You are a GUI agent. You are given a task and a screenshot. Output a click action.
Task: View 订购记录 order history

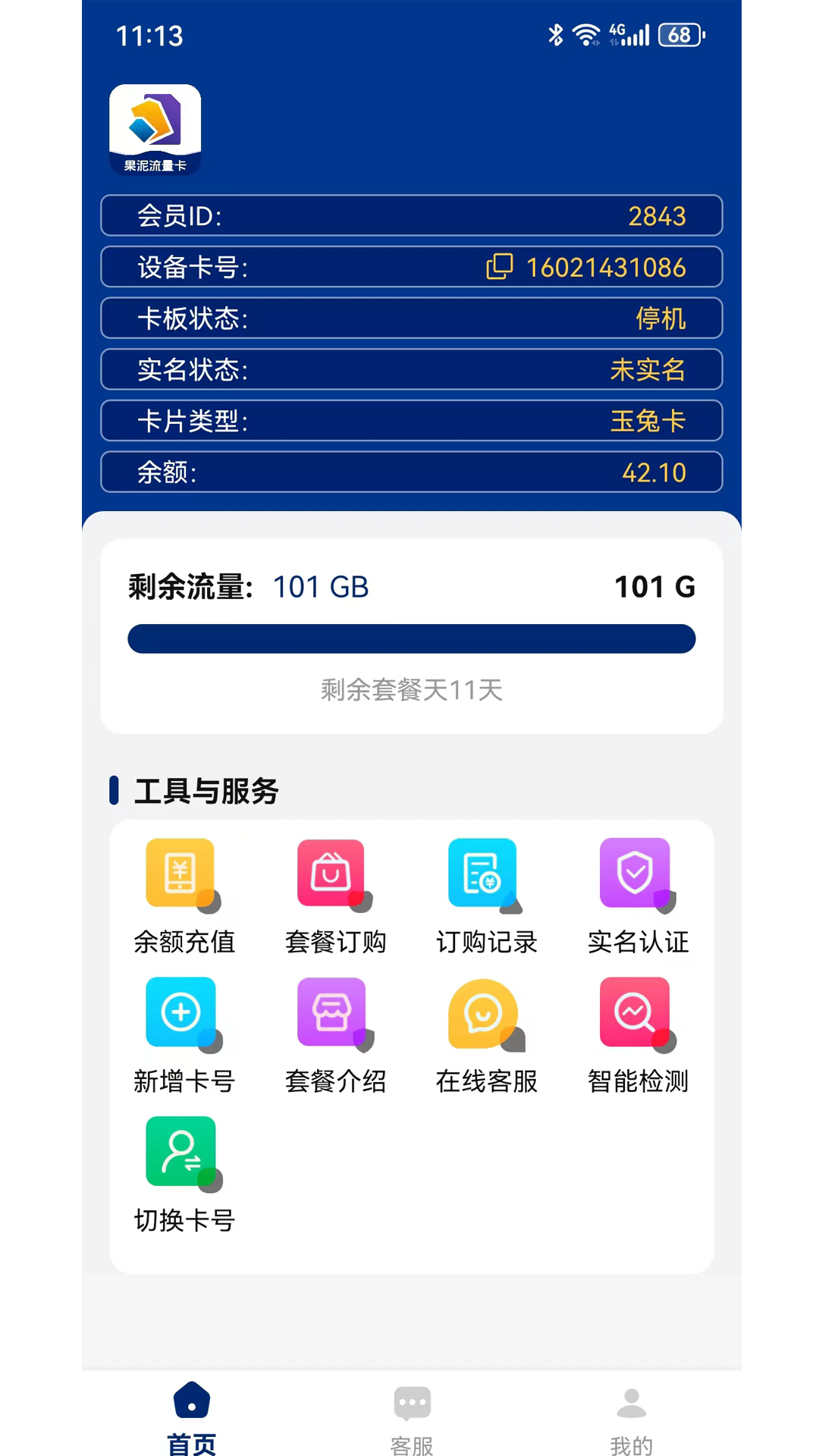click(x=486, y=896)
